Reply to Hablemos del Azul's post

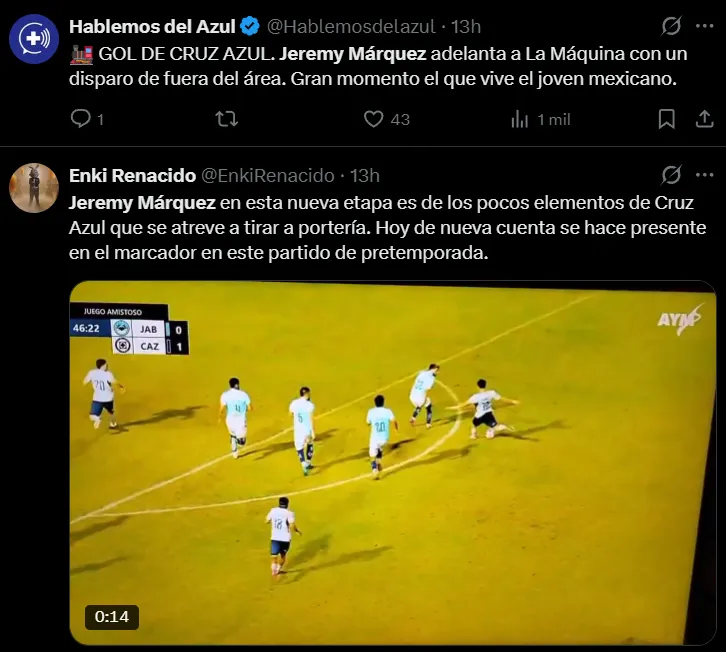click(x=82, y=119)
